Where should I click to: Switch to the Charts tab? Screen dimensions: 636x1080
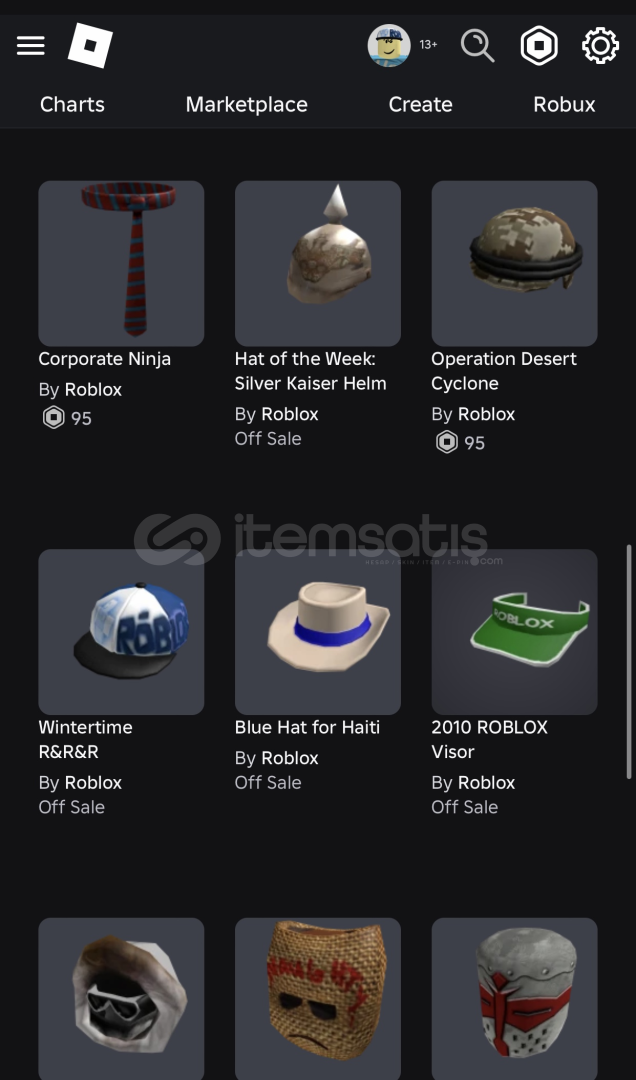[72, 104]
